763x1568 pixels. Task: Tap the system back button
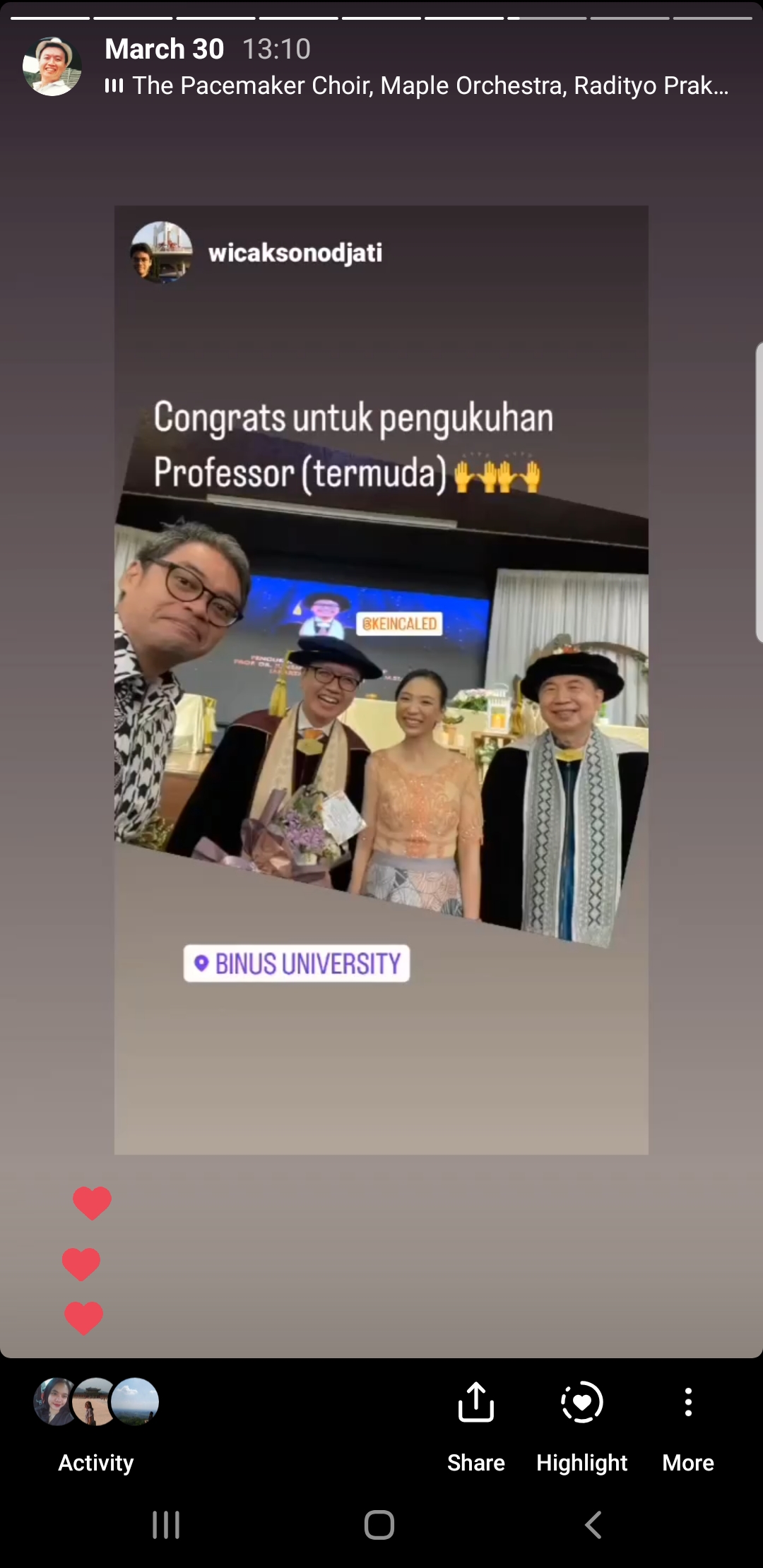(593, 1525)
